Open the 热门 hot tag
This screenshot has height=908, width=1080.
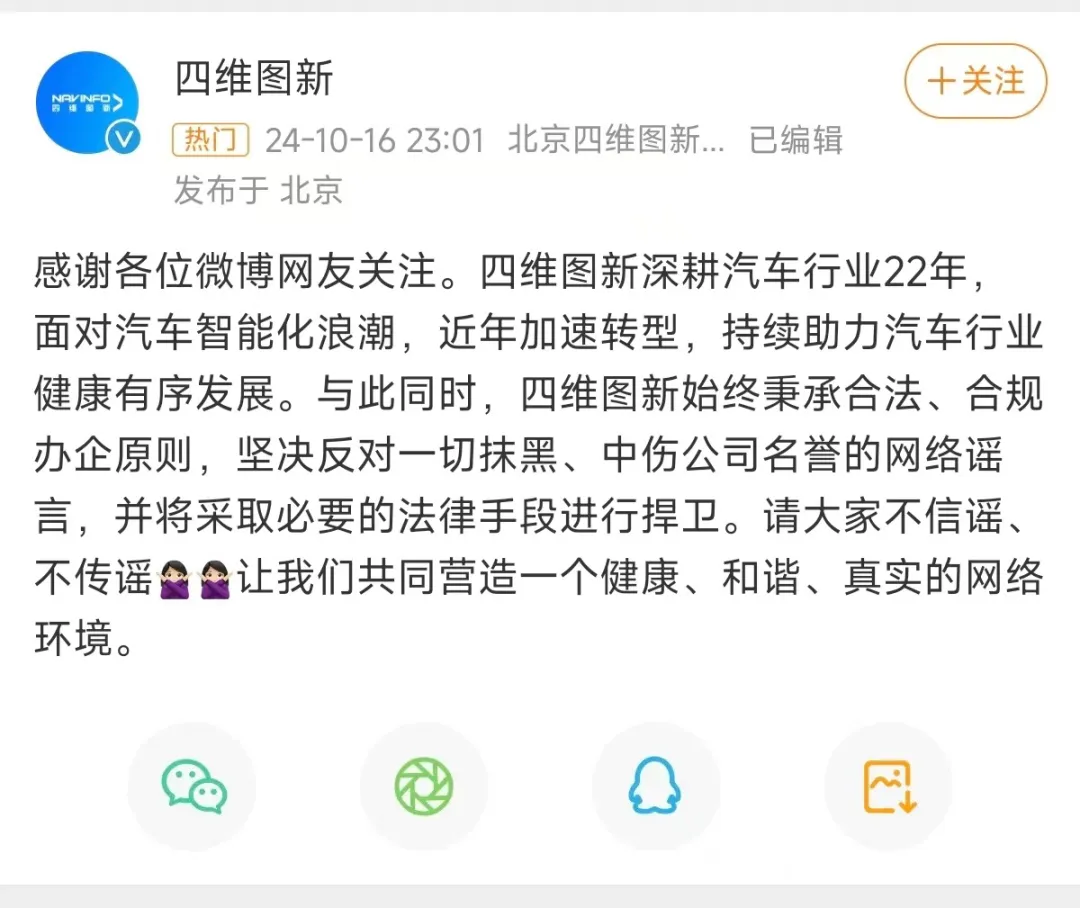(210, 140)
